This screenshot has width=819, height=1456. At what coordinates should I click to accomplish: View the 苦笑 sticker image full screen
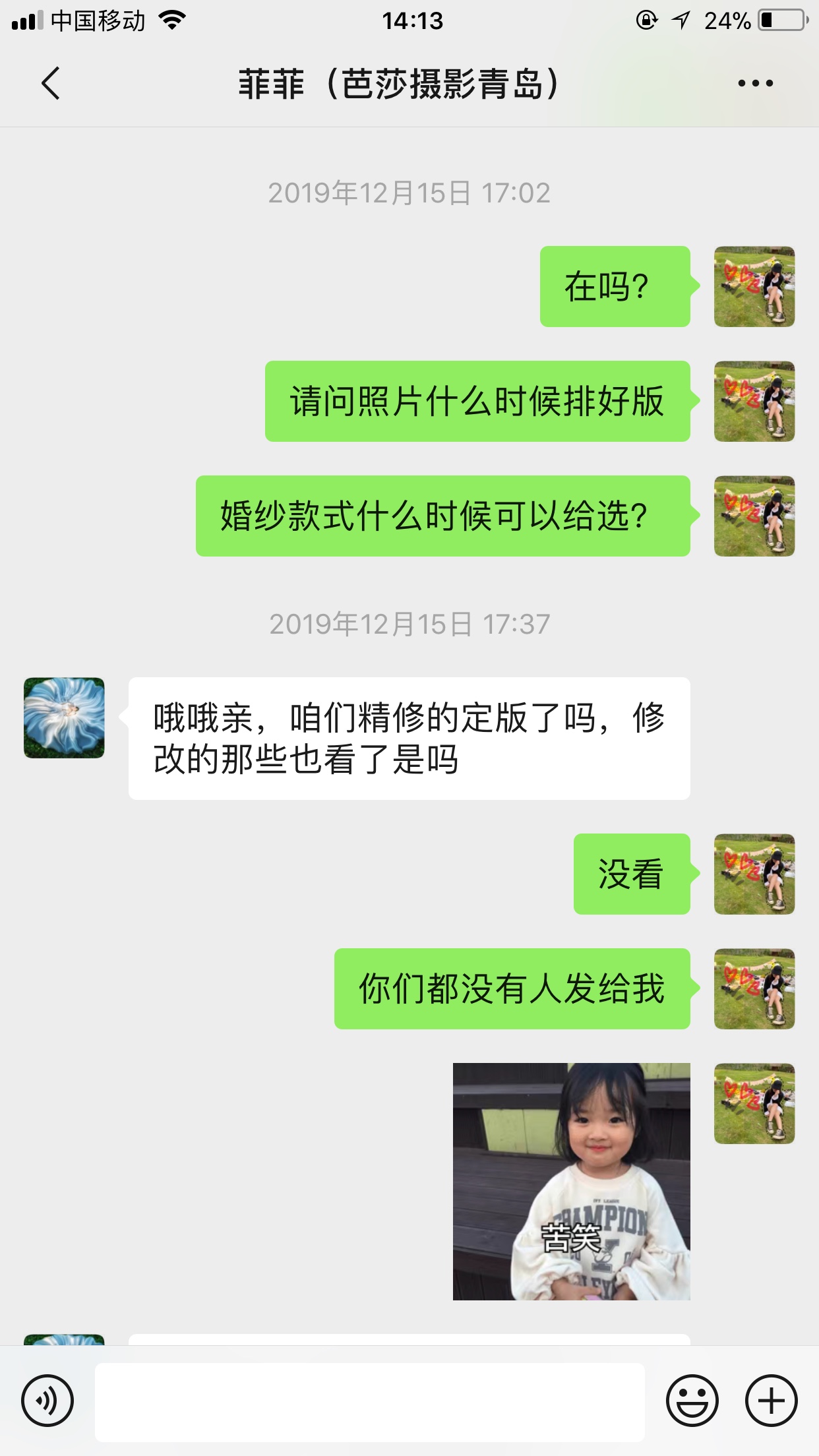571,1182
